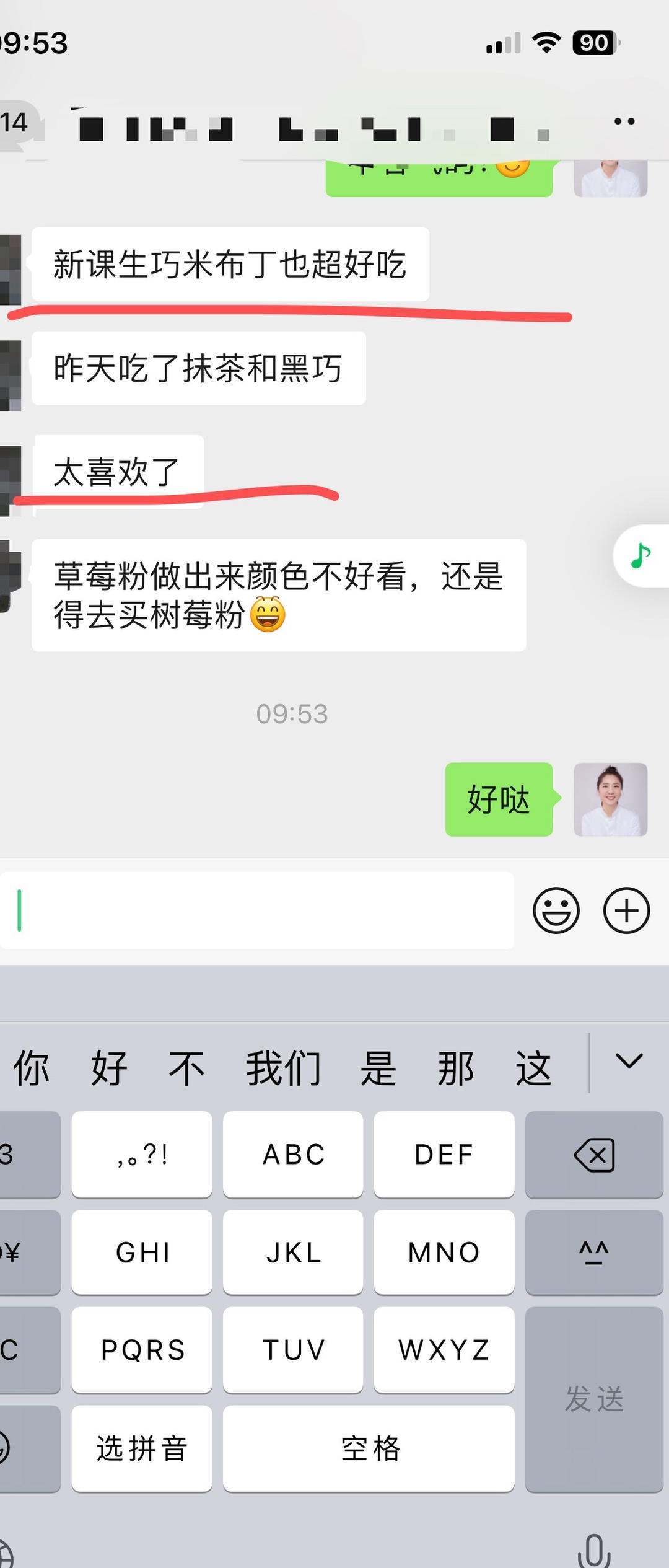Tap the ABC key
Screen dimensions: 669x1568
point(293,1155)
